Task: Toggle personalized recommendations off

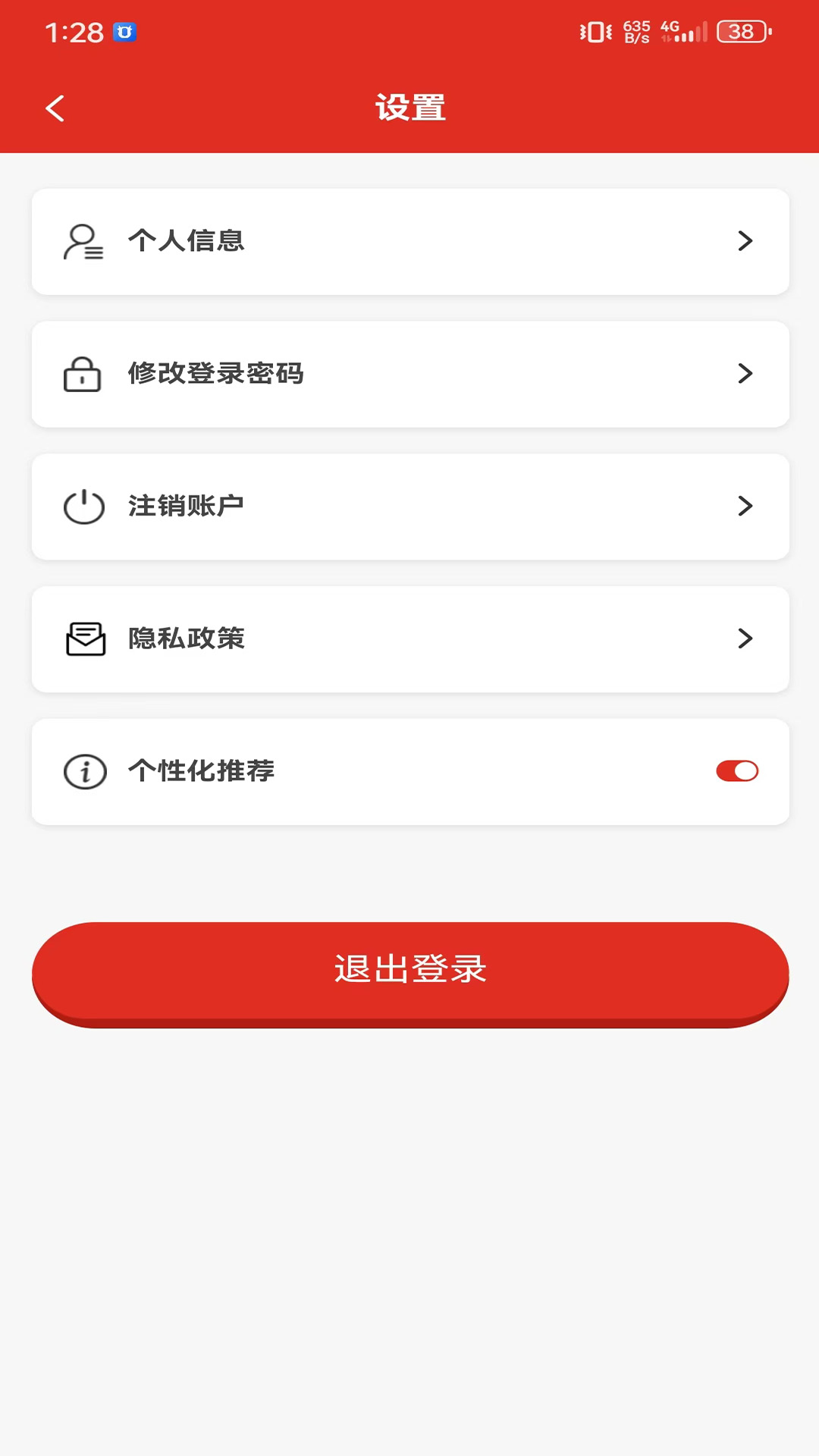Action: [736, 770]
